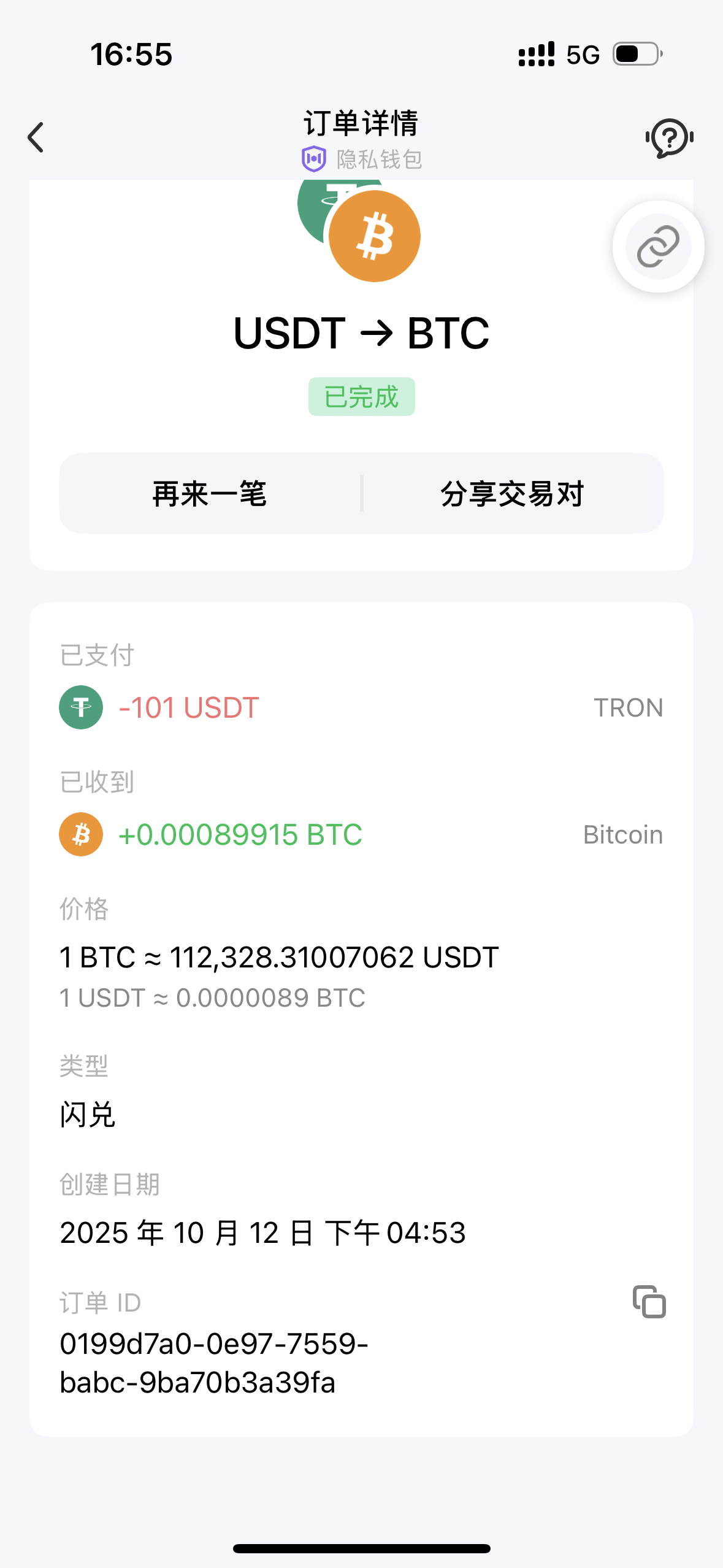Tap the floating chain link button
This screenshot has height=1568, width=723.
(x=658, y=247)
